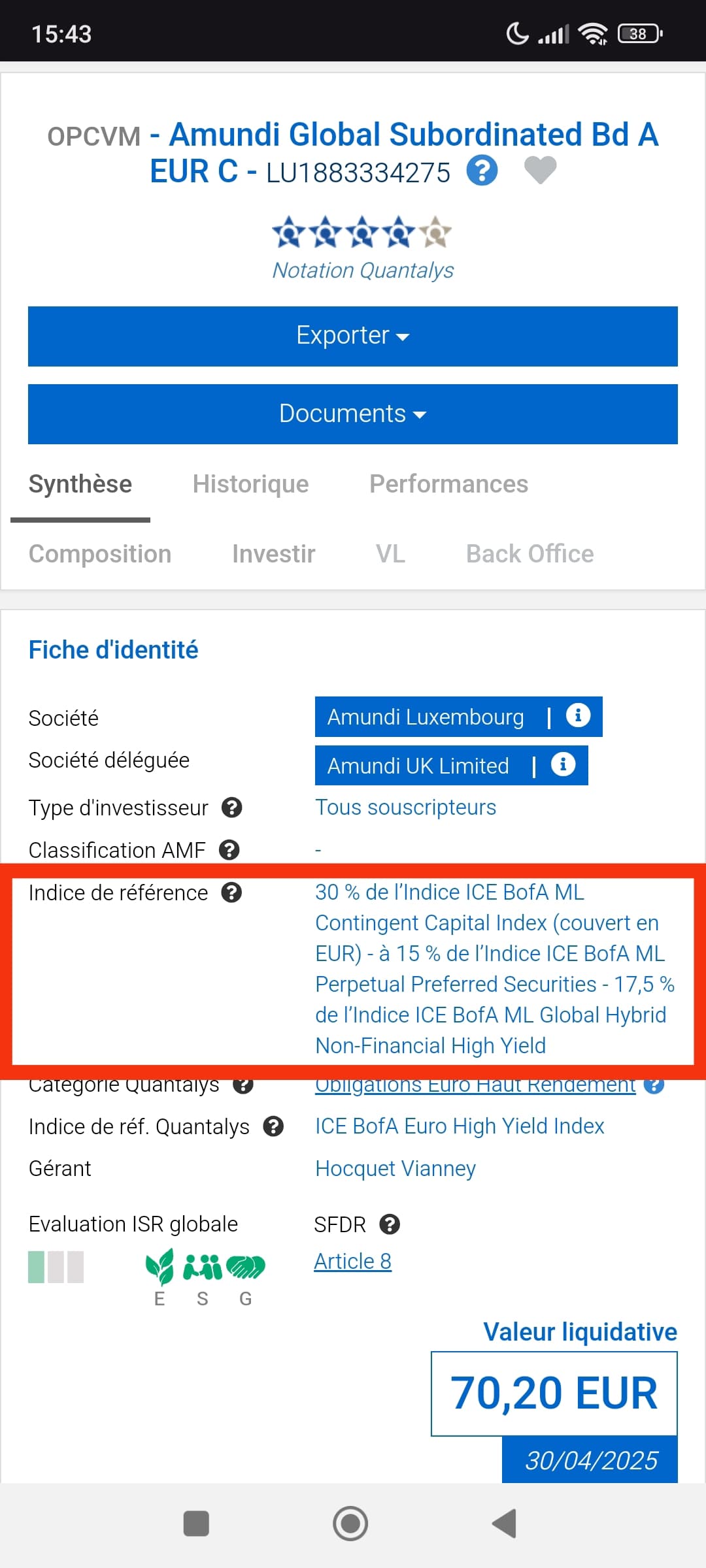Show help for Classification AMF
Image resolution: width=706 pixels, height=1568 pixels.
(x=229, y=850)
